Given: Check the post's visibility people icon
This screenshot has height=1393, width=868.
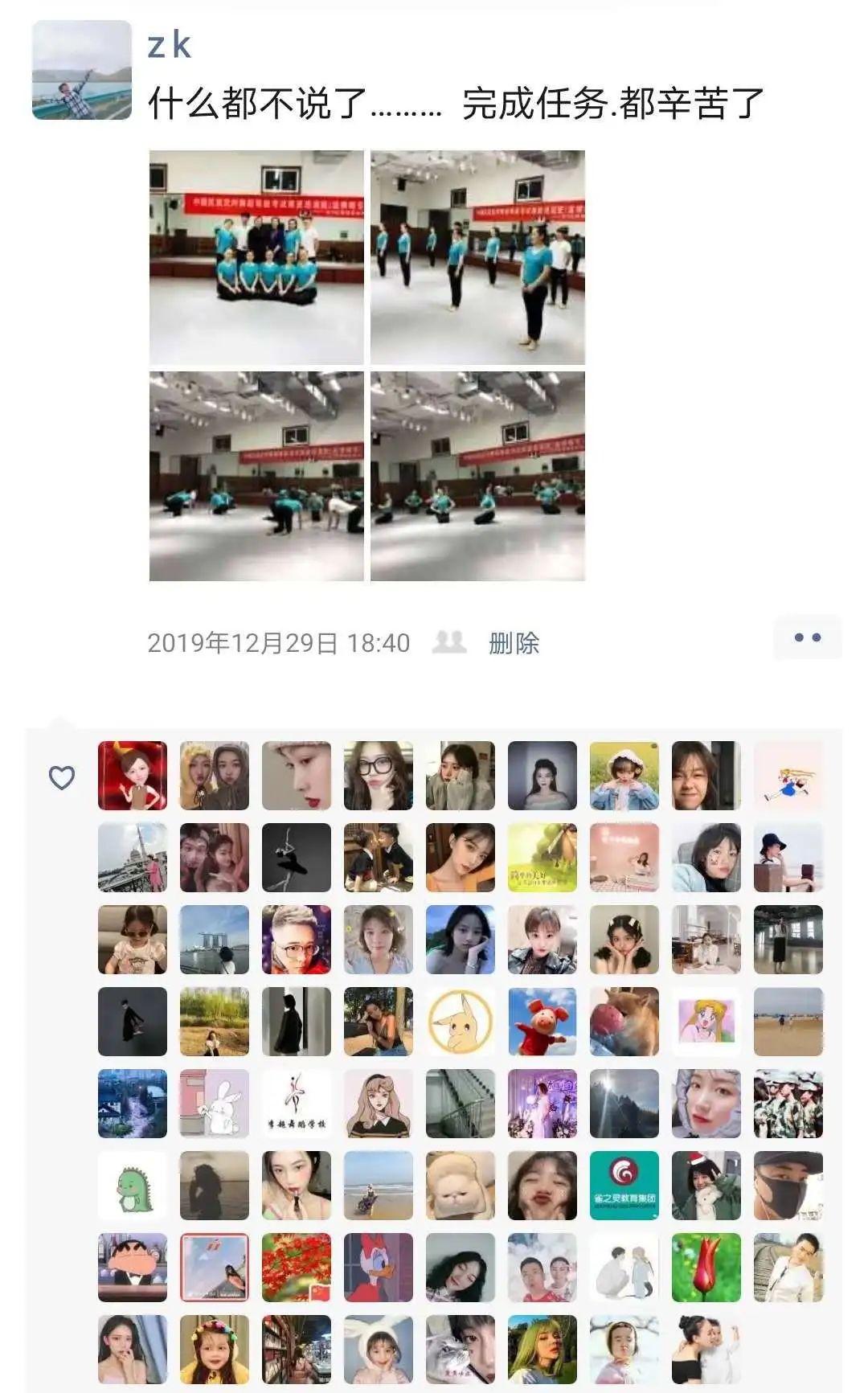Looking at the screenshot, I should [x=449, y=642].
